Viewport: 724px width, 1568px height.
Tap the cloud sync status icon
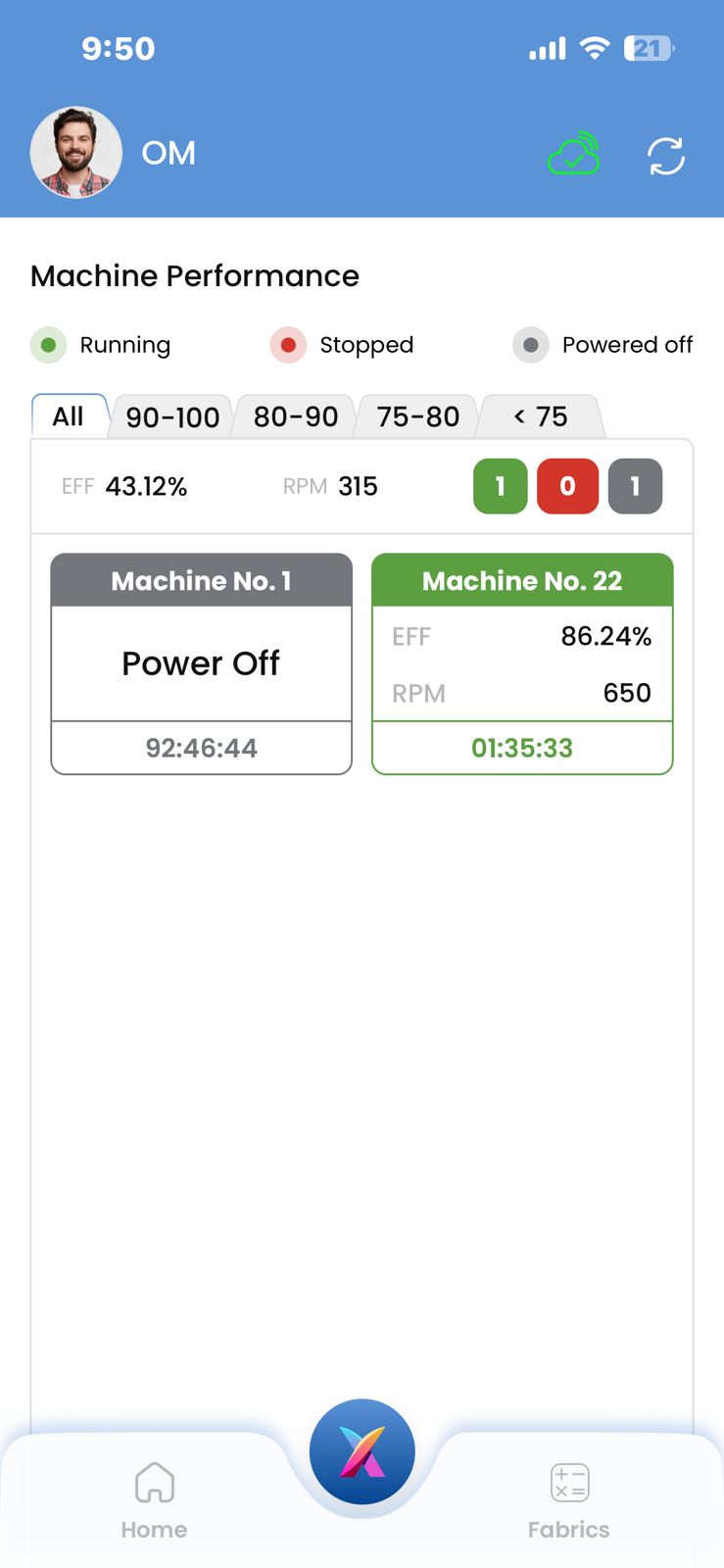pos(574,154)
